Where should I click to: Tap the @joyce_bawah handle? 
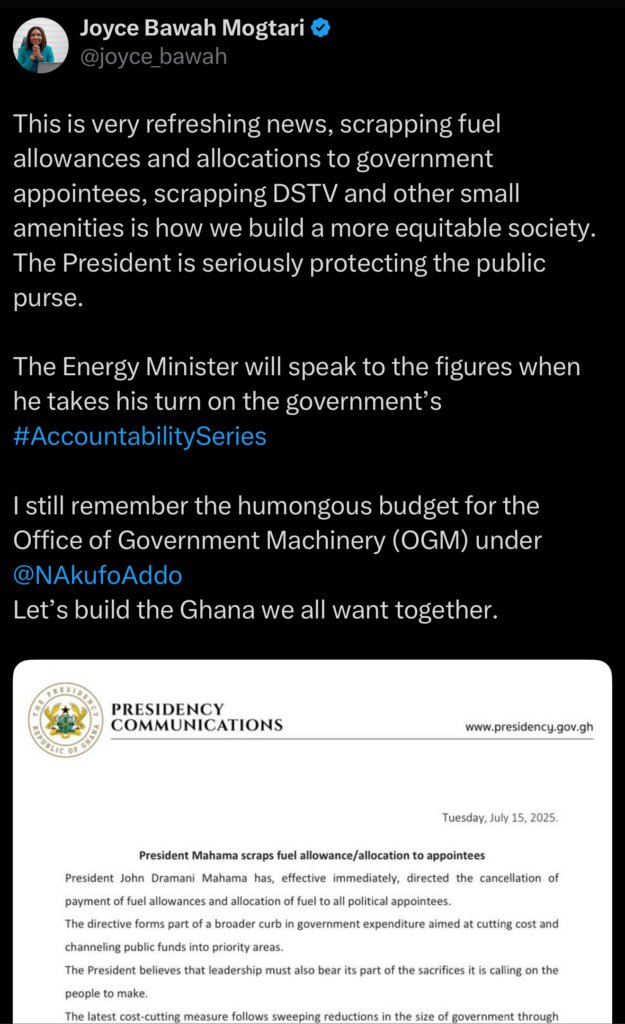154,57
